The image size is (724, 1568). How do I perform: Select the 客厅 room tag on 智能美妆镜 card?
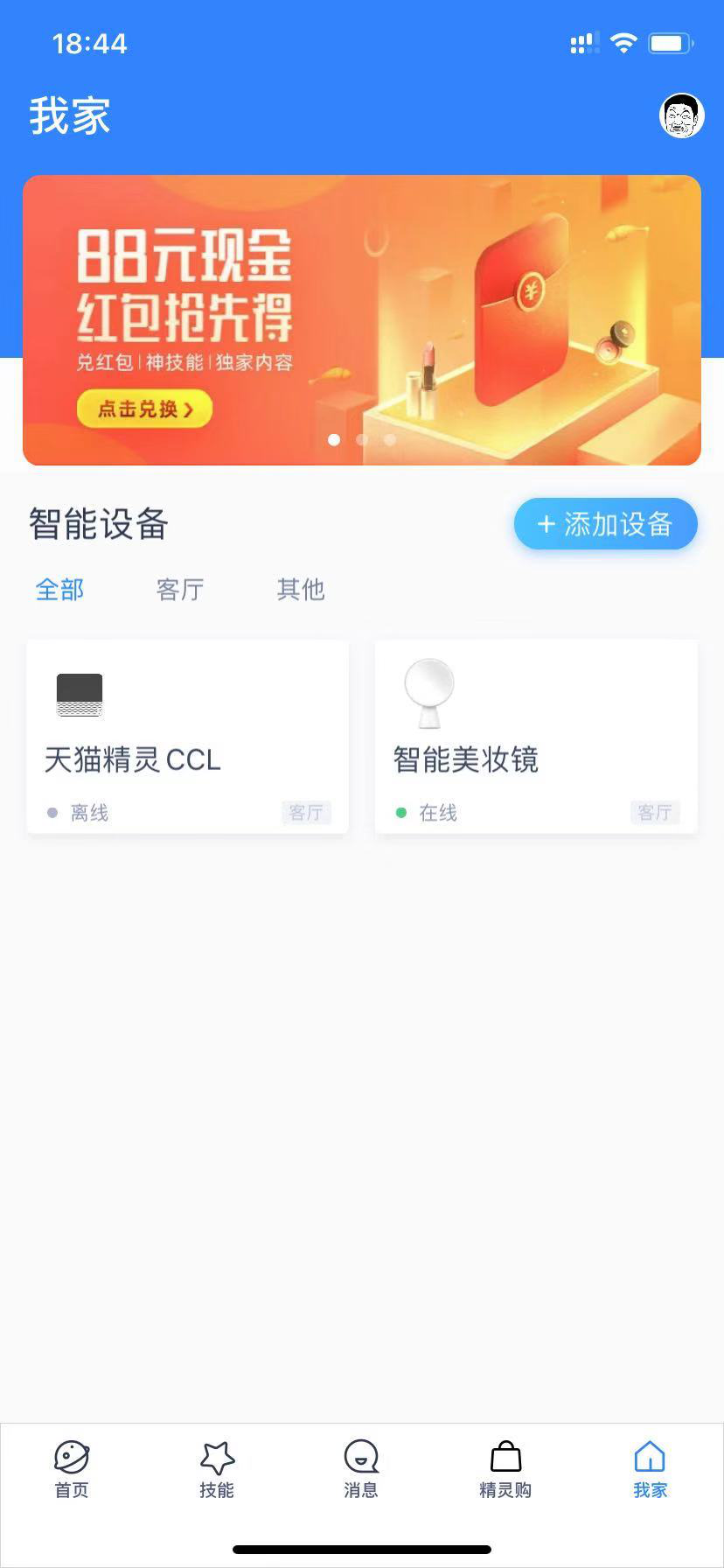(x=655, y=813)
